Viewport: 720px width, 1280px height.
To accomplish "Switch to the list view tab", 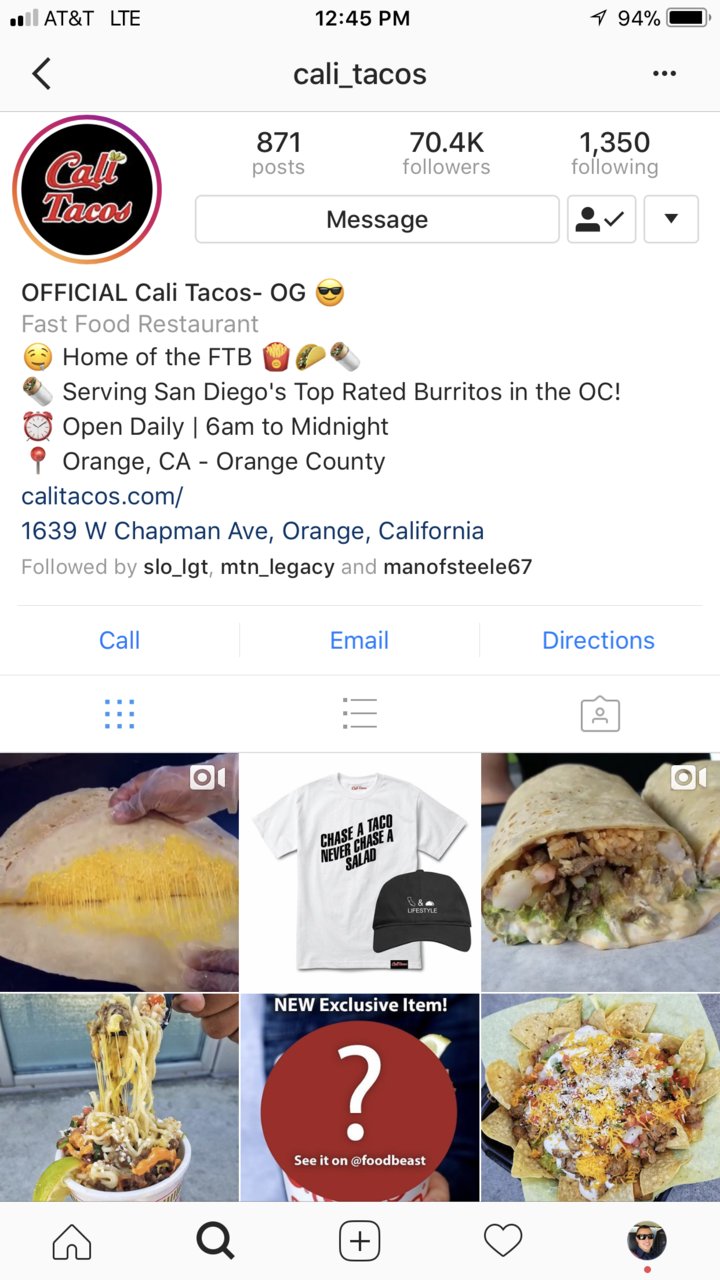I will click(359, 714).
